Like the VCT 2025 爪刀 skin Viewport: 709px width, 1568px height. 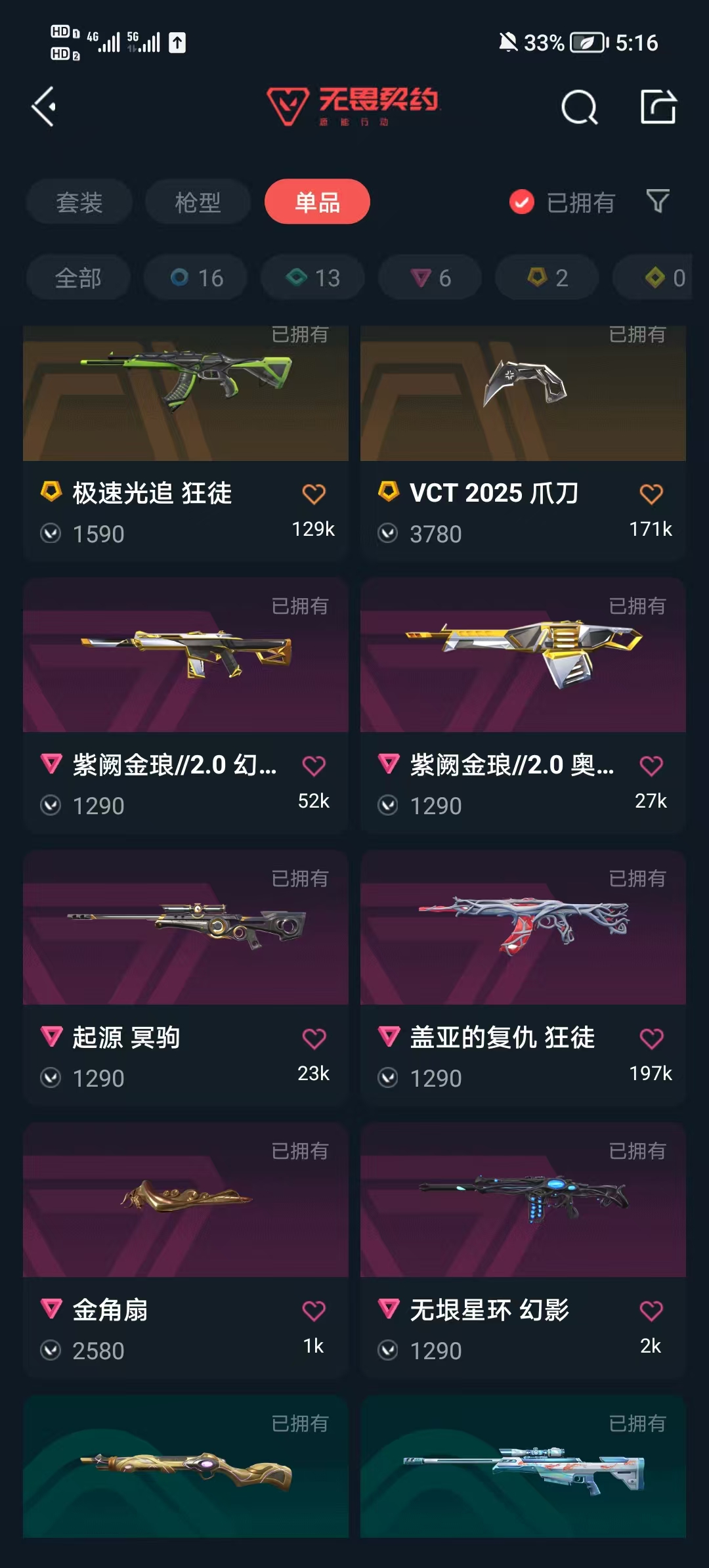651,494
